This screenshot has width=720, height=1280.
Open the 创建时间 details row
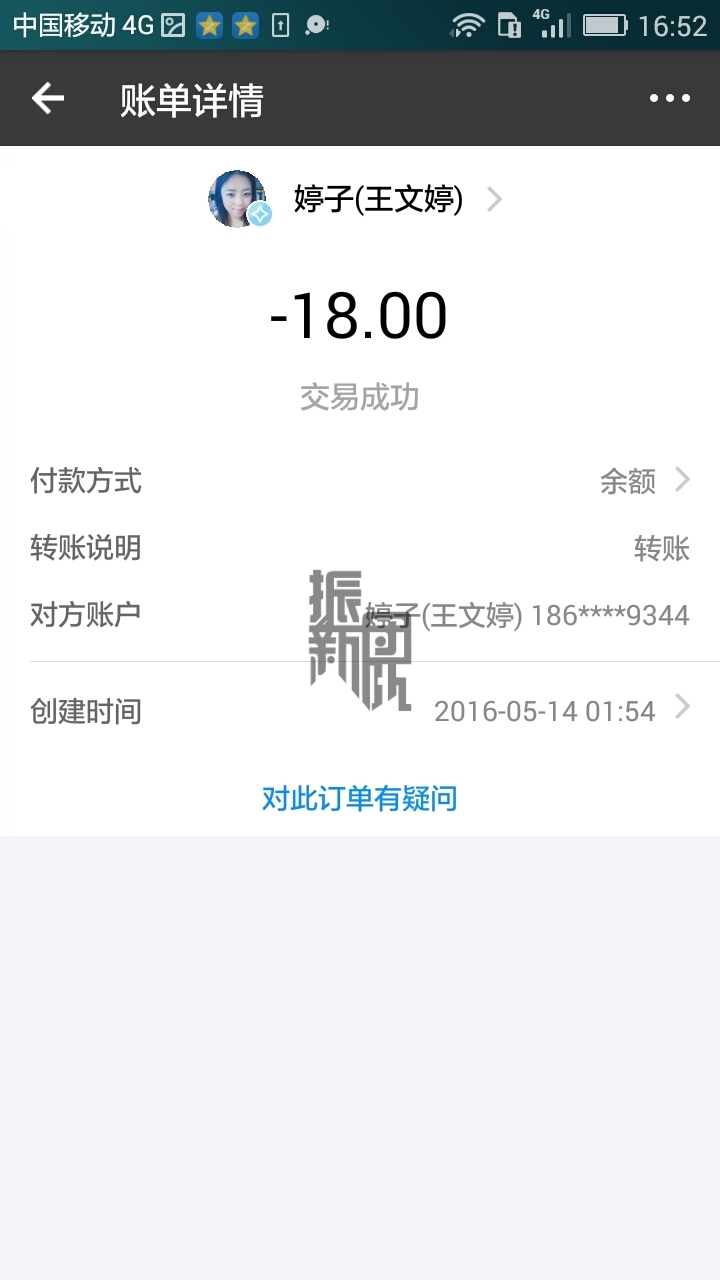pyautogui.click(x=360, y=711)
